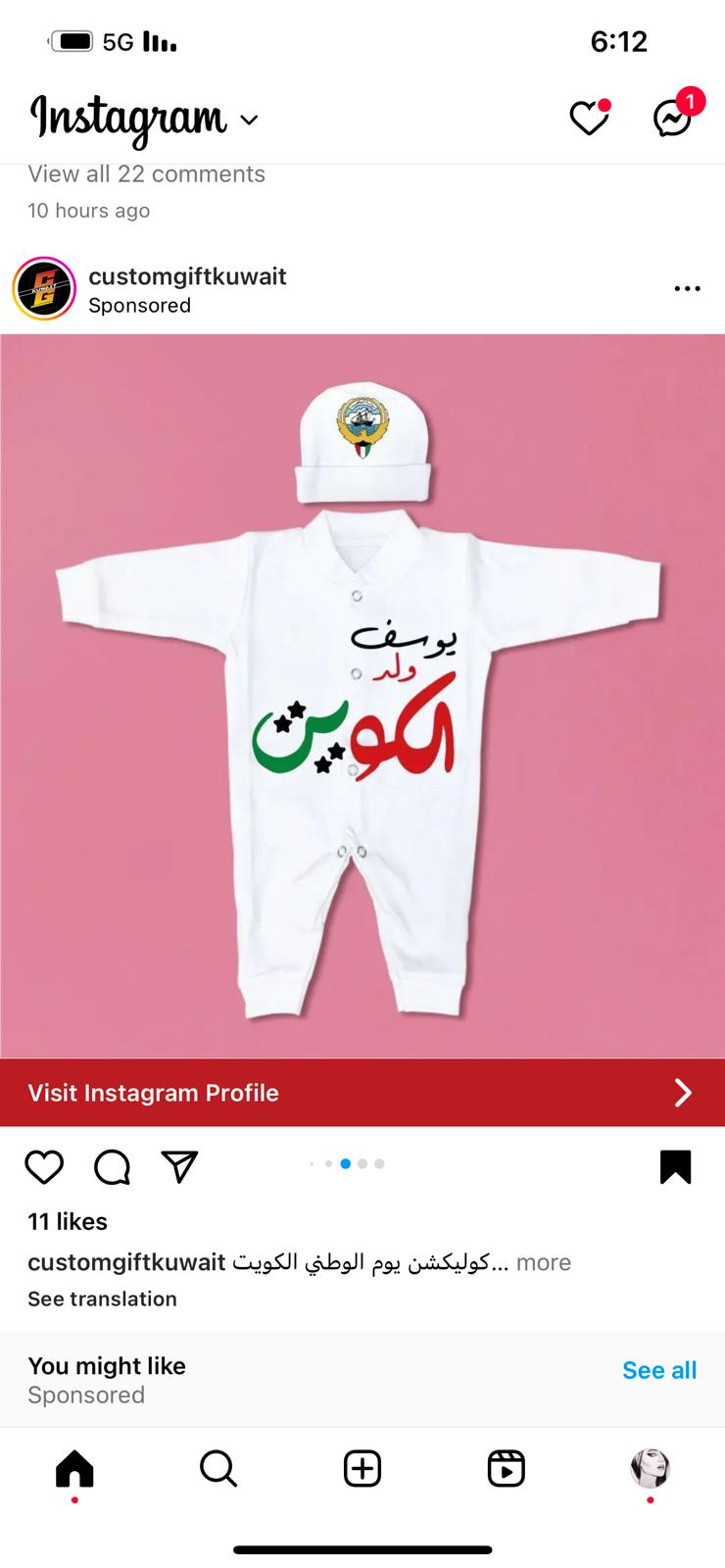See translation of the caption

(102, 1298)
